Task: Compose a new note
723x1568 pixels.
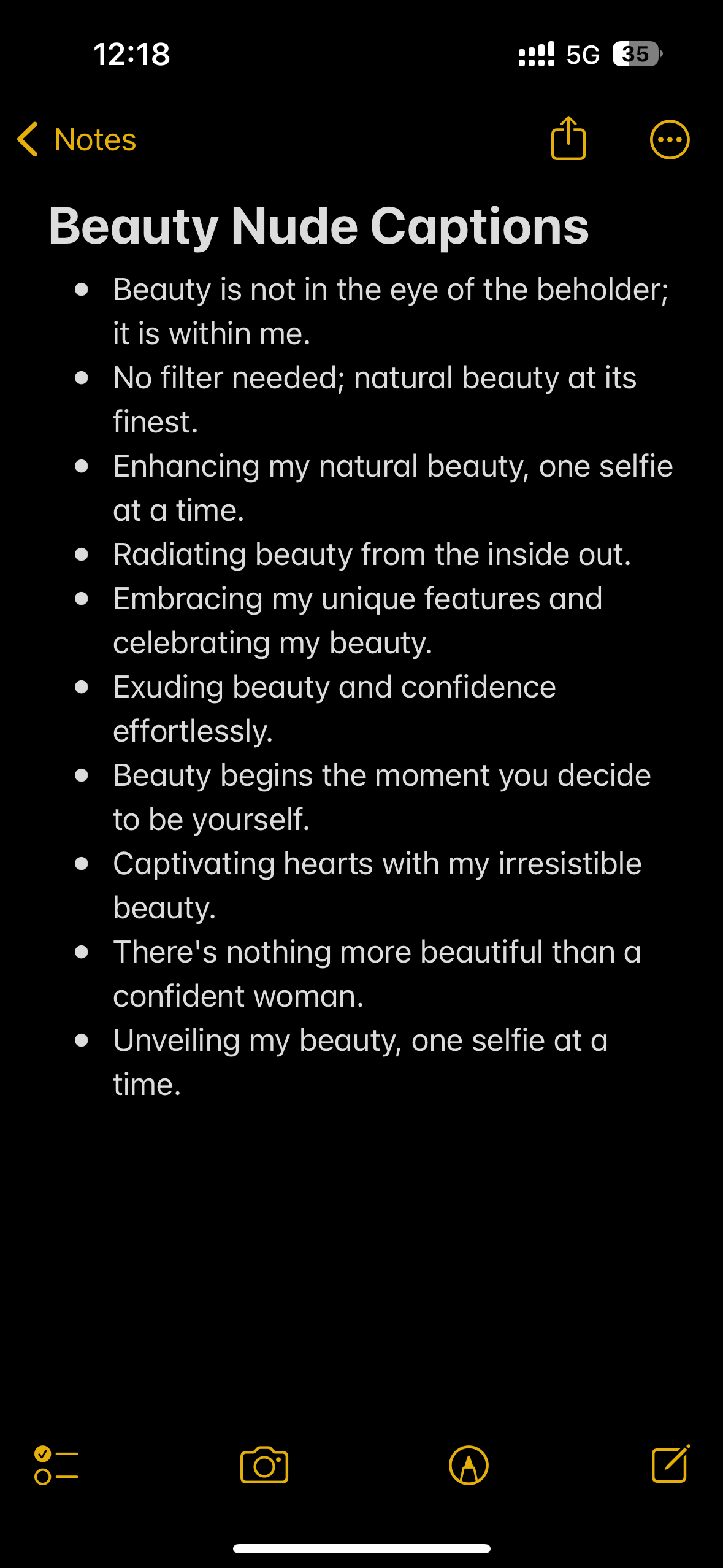Action: click(x=671, y=1464)
